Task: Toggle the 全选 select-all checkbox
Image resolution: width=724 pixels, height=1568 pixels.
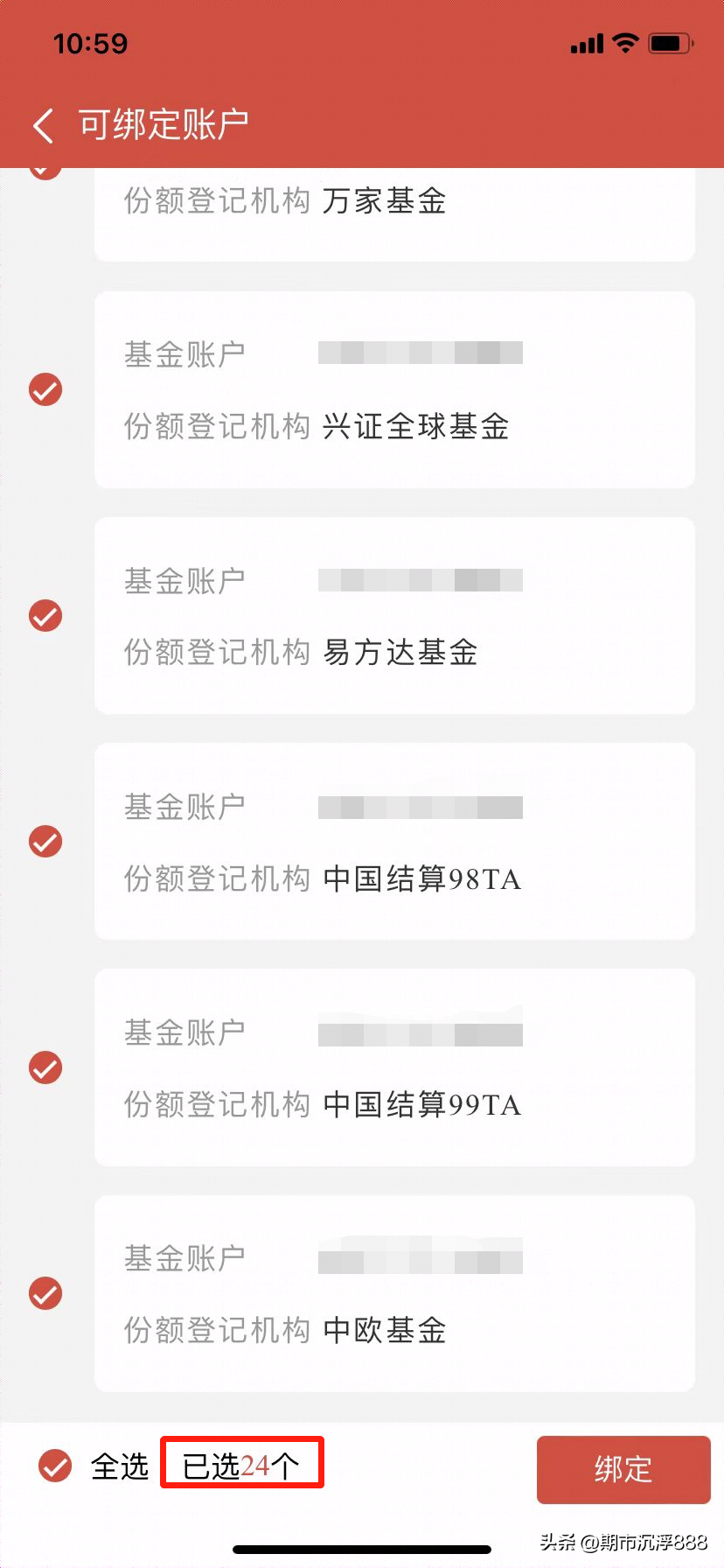Action: pos(55,1466)
